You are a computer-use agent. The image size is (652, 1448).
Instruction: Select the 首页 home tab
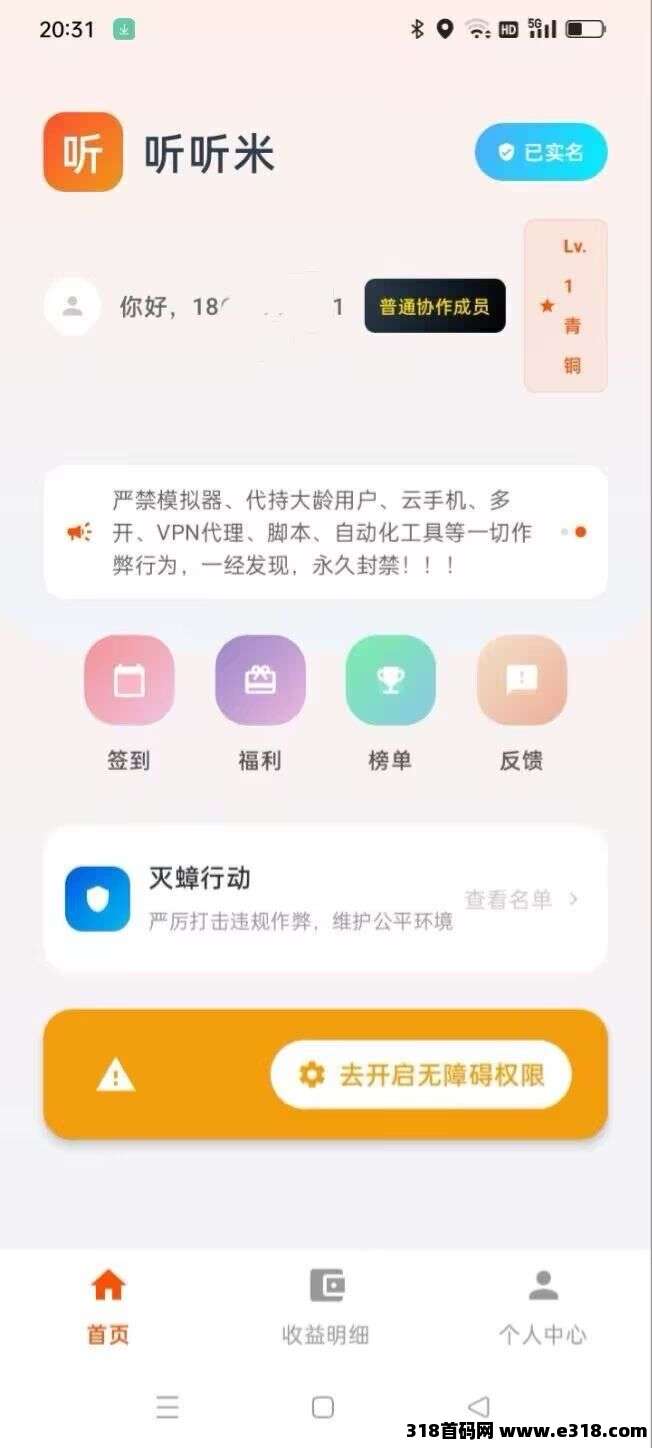point(108,1305)
